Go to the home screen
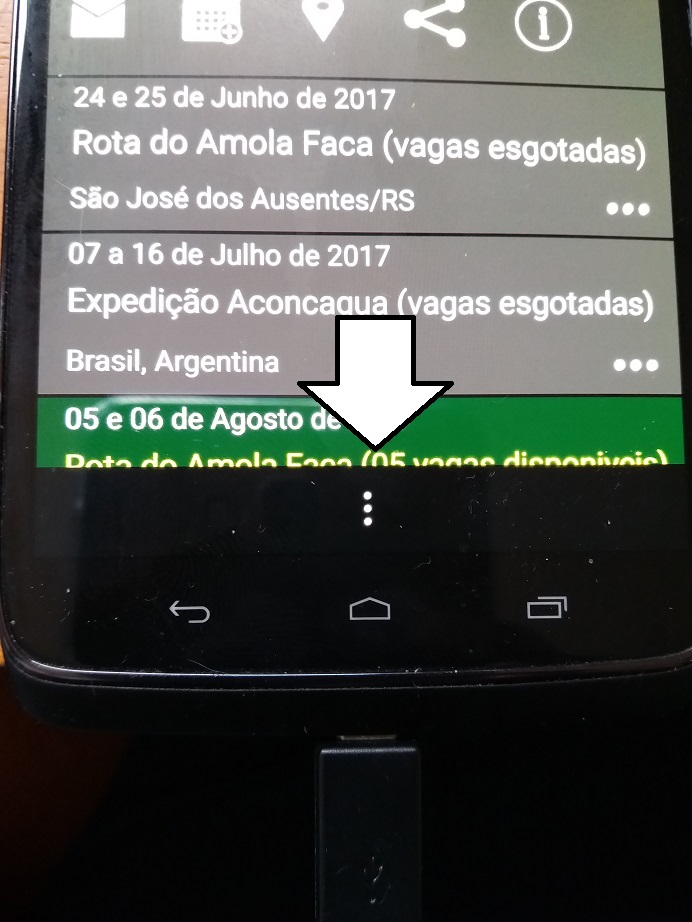692x922 pixels. click(x=369, y=609)
